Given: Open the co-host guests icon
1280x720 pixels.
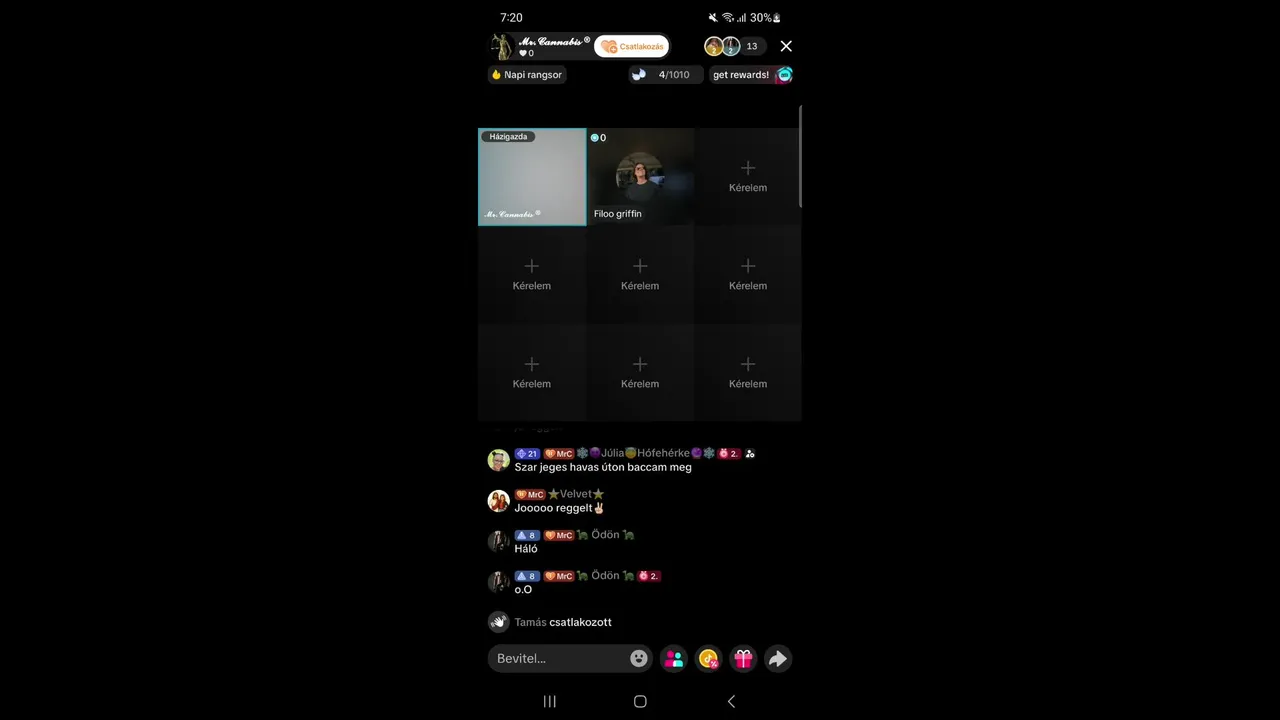Looking at the screenshot, I should point(674,658).
